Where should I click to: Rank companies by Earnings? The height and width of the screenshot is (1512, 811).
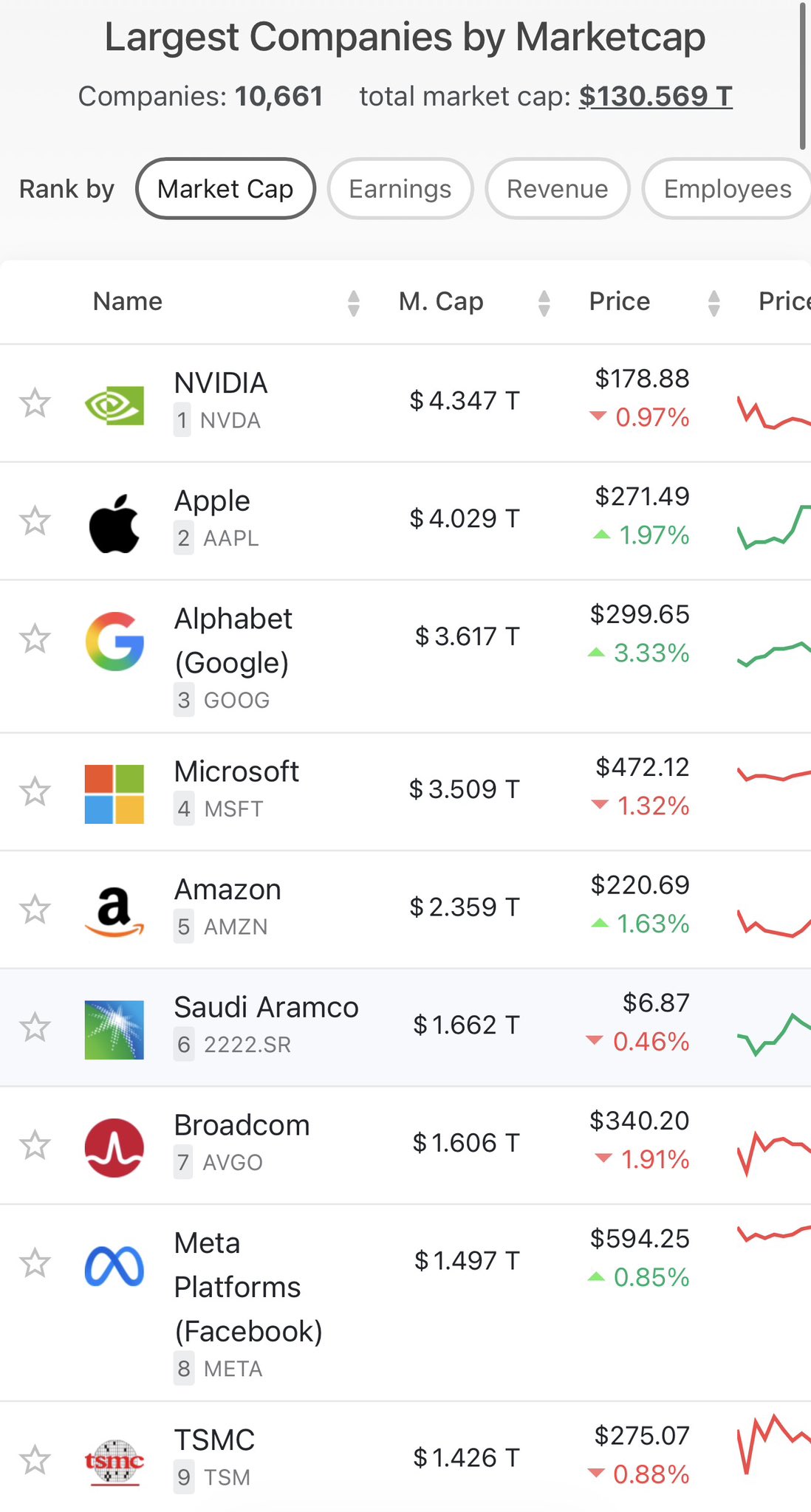pyautogui.click(x=400, y=189)
